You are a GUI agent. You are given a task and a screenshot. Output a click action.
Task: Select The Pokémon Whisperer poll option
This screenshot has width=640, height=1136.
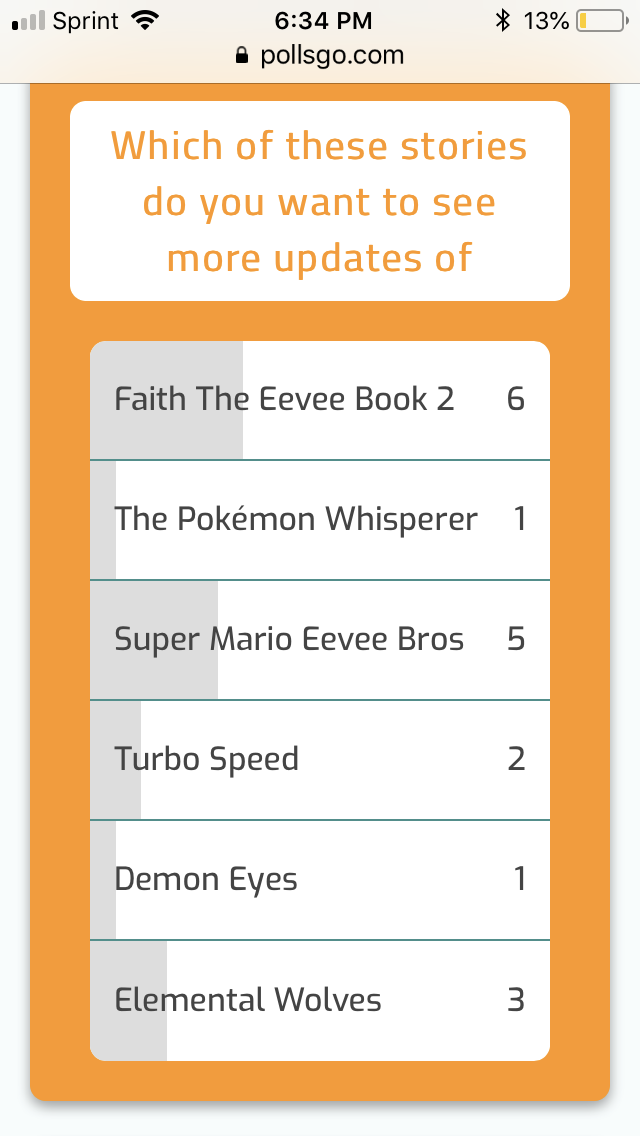click(320, 519)
